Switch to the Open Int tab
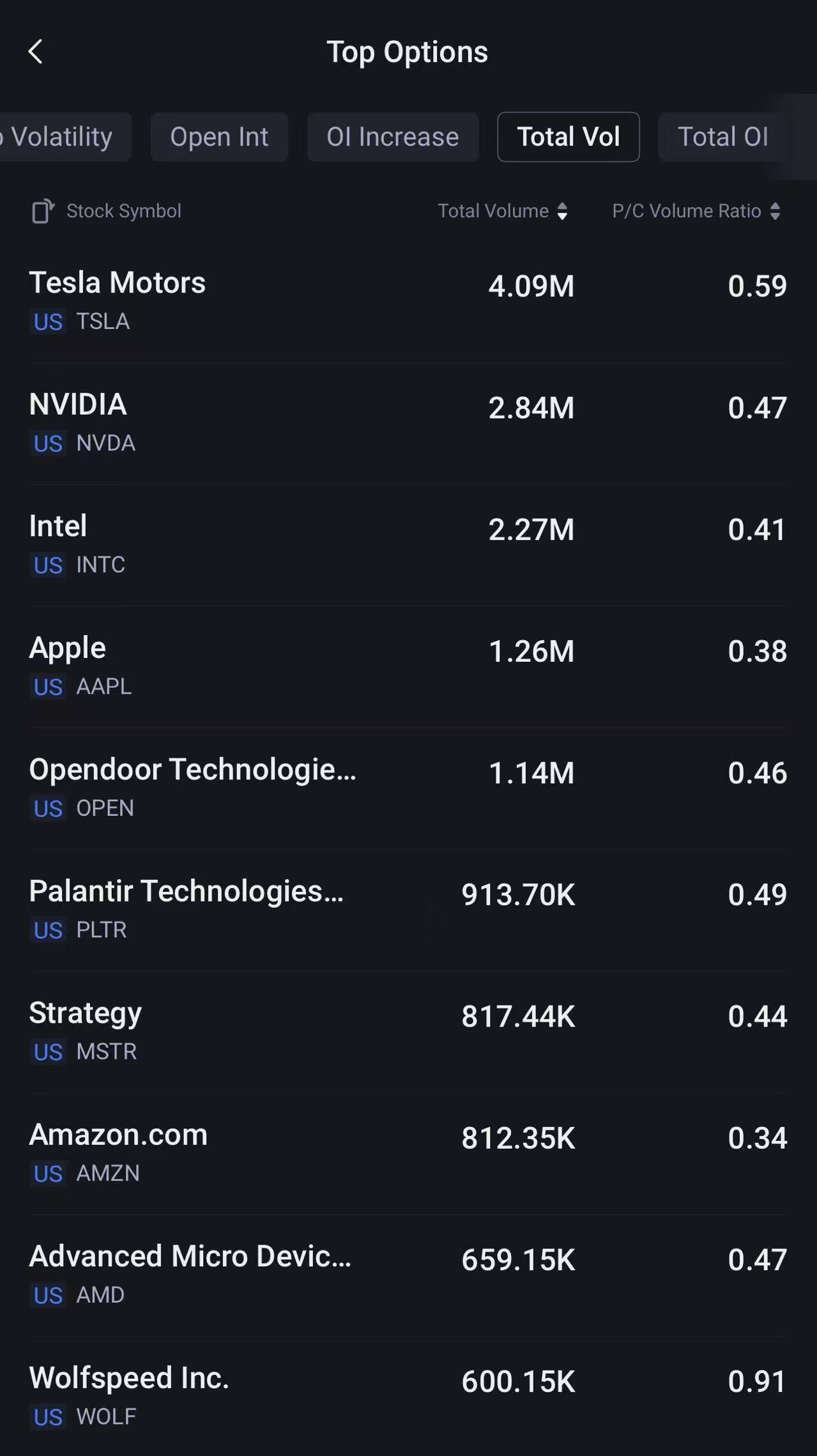Viewport: 817px width, 1456px height. point(219,137)
